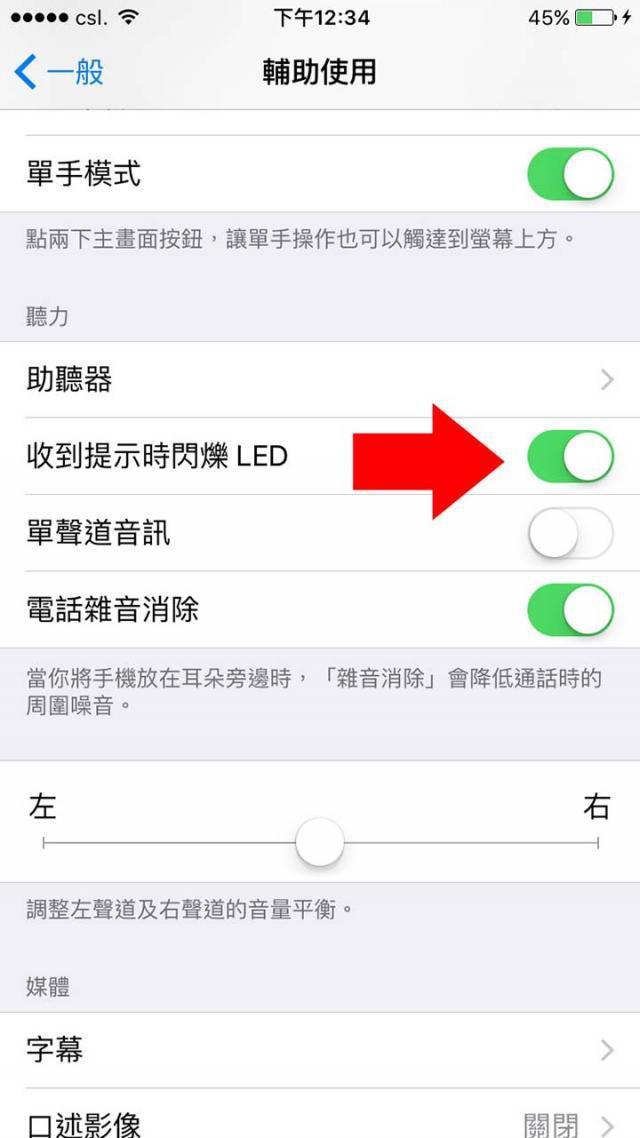The image size is (640, 1138).
Task: Open 助聽器 settings
Action: coord(320,380)
